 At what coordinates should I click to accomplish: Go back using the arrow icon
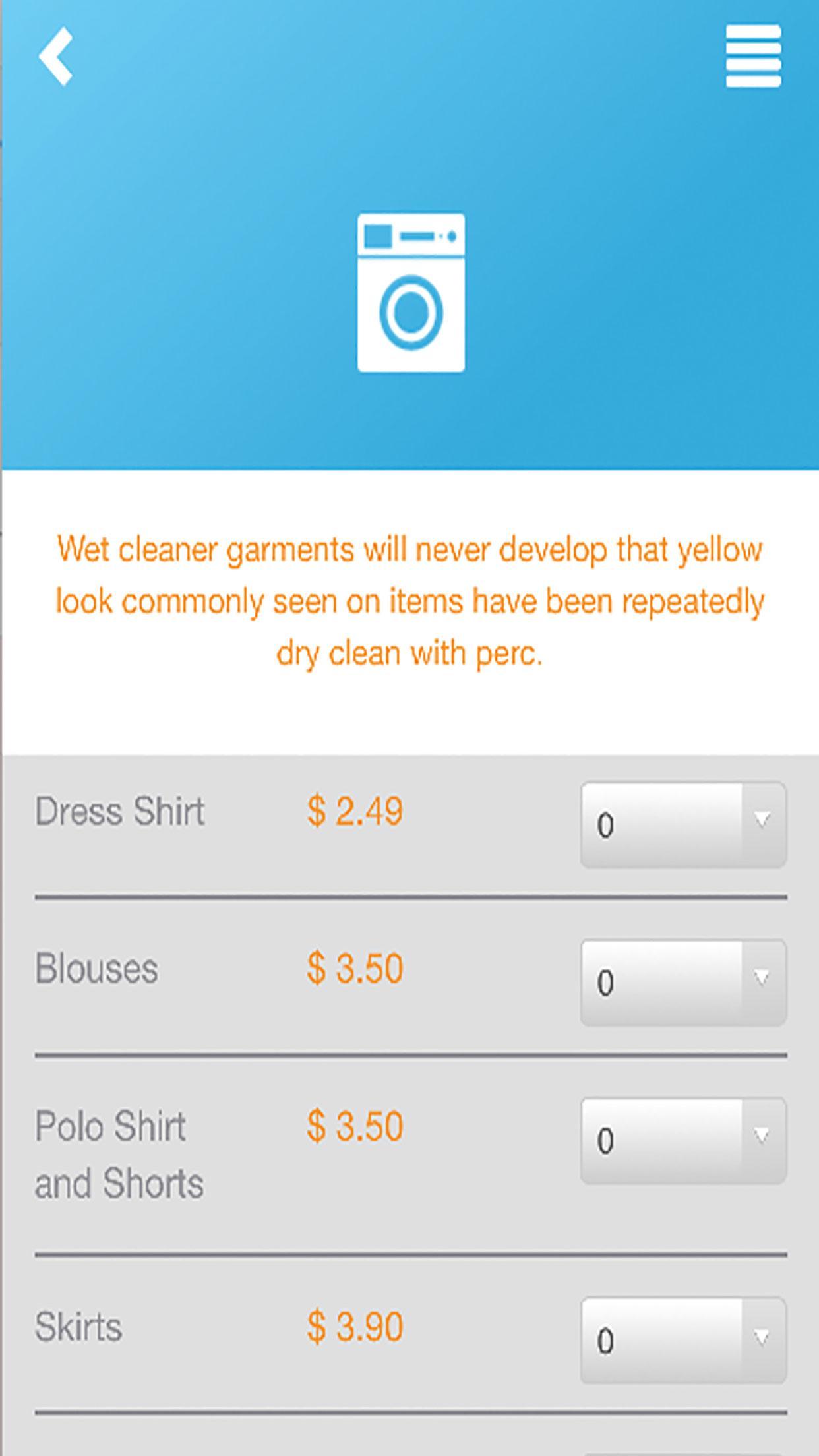55,57
